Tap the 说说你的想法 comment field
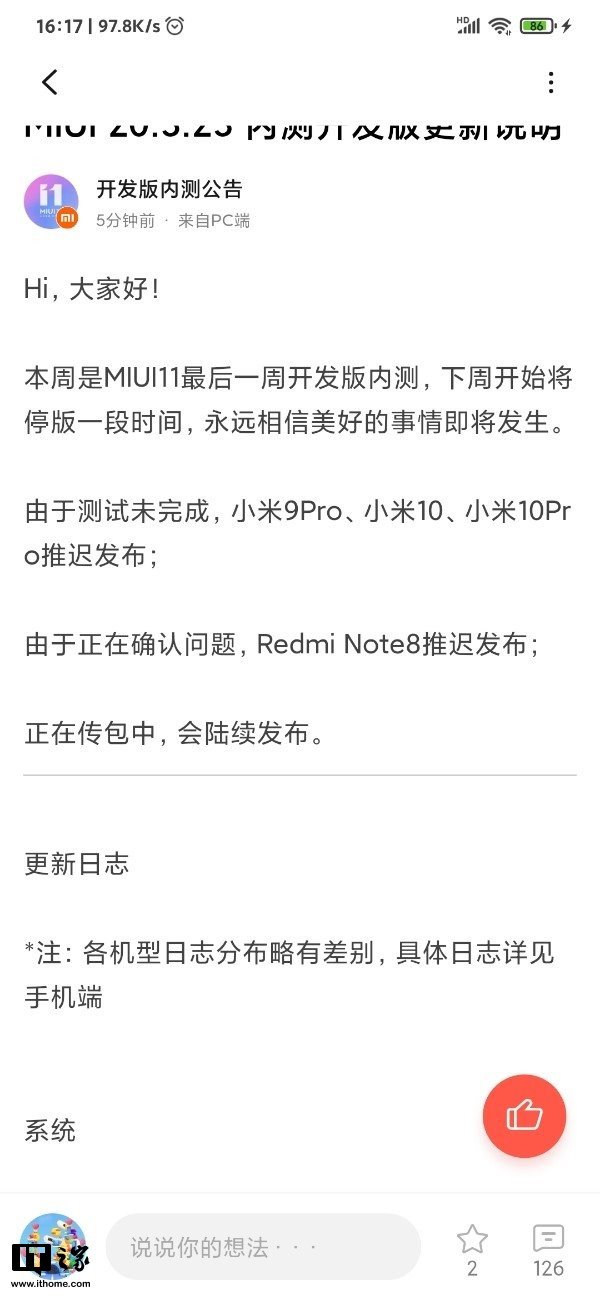Image resolution: width=600 pixels, height=1300 pixels. click(x=262, y=1247)
